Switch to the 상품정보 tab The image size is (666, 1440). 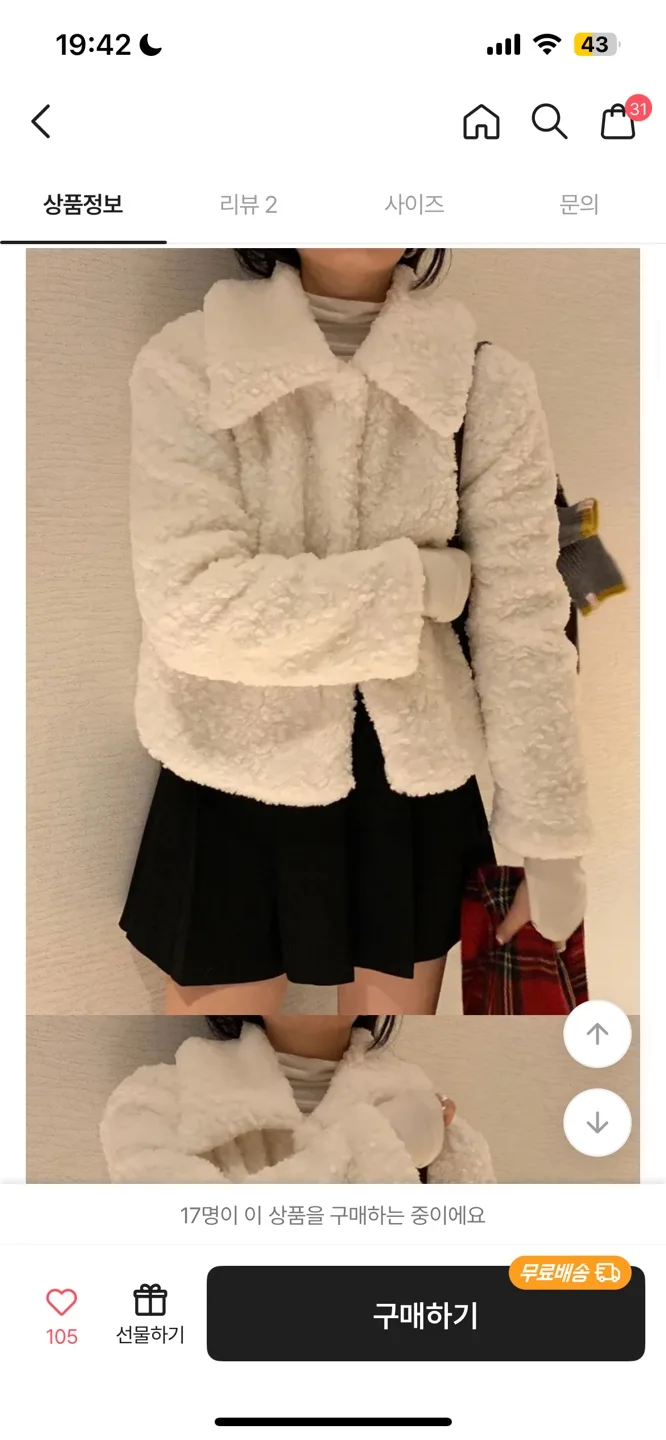tap(83, 205)
